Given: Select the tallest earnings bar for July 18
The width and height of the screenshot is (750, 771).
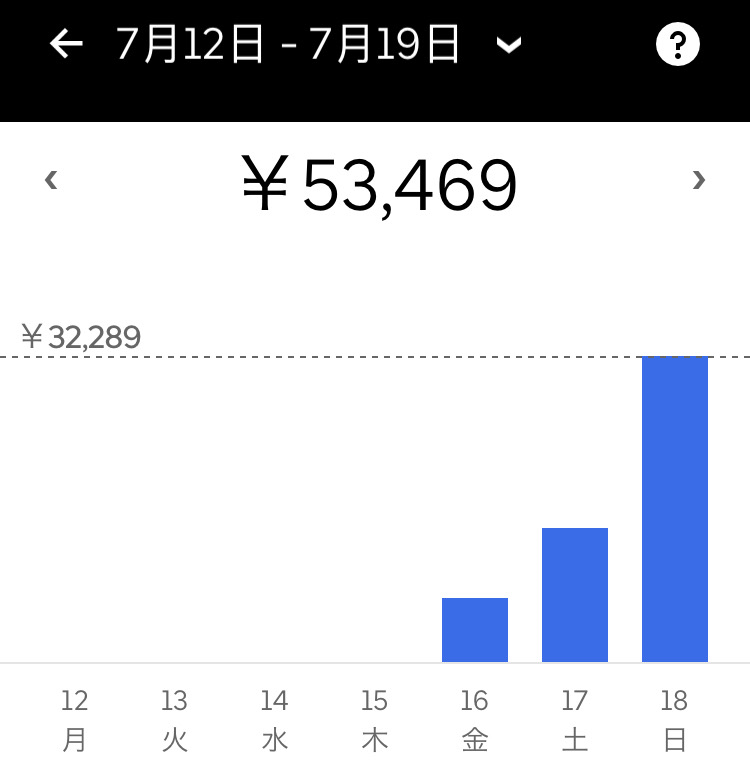Looking at the screenshot, I should tap(675, 510).
